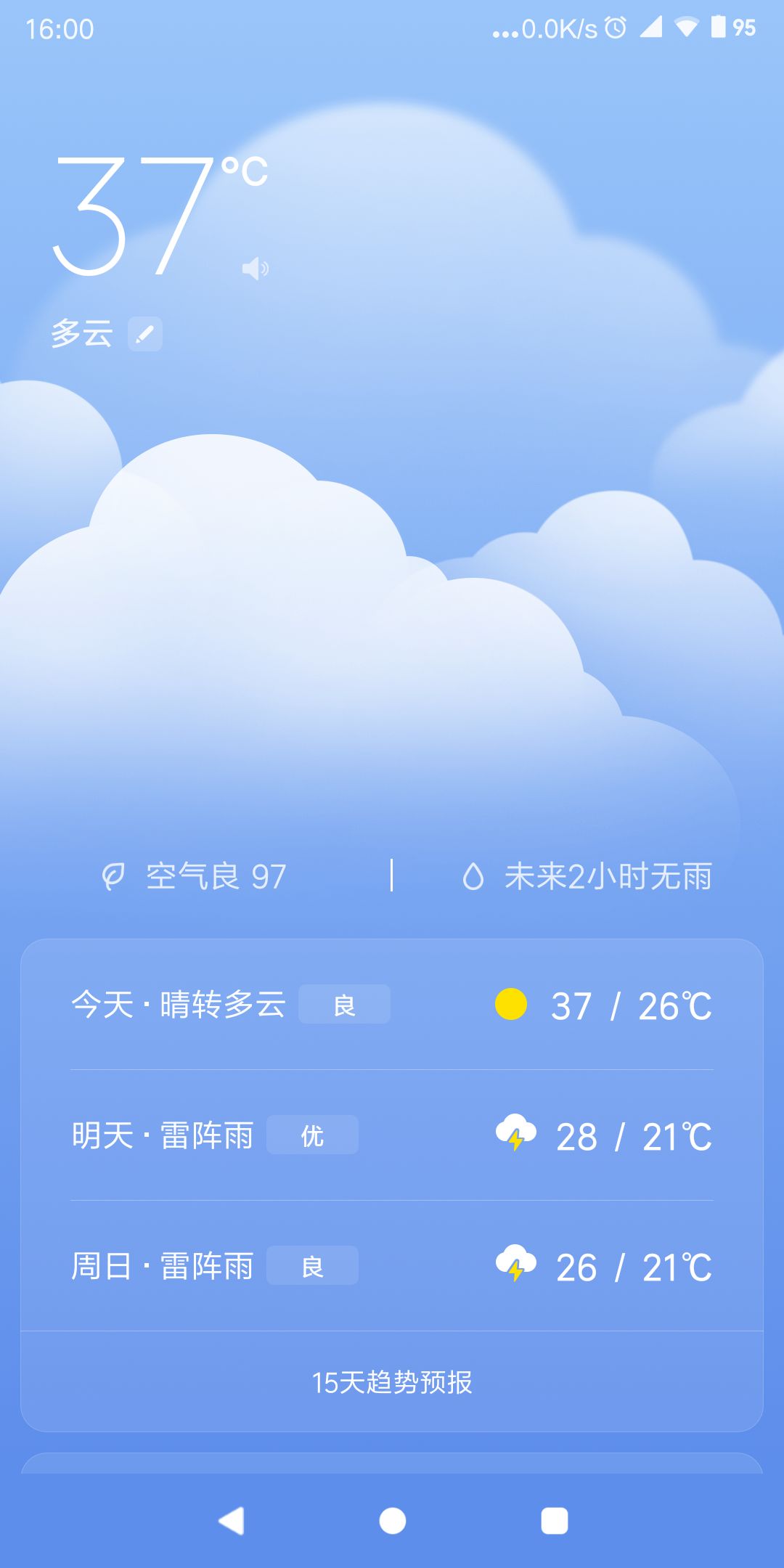Open air quality details 空气良 97

[x=195, y=876]
